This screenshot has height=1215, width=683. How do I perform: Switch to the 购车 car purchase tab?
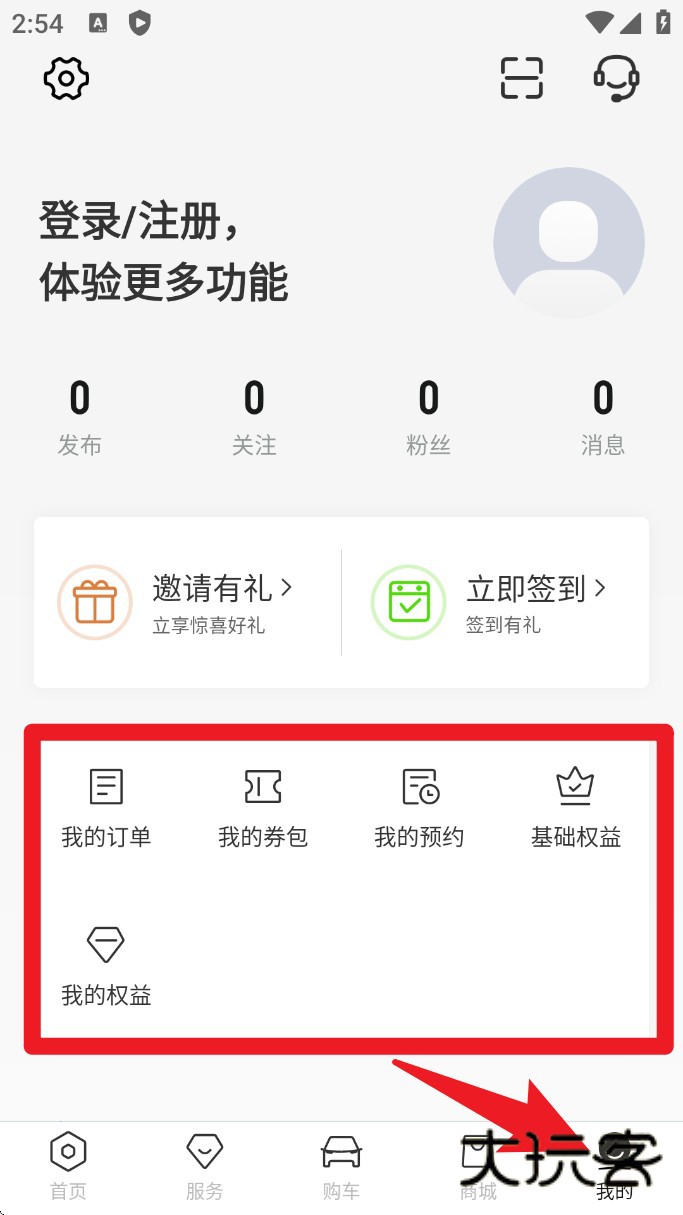(341, 1167)
